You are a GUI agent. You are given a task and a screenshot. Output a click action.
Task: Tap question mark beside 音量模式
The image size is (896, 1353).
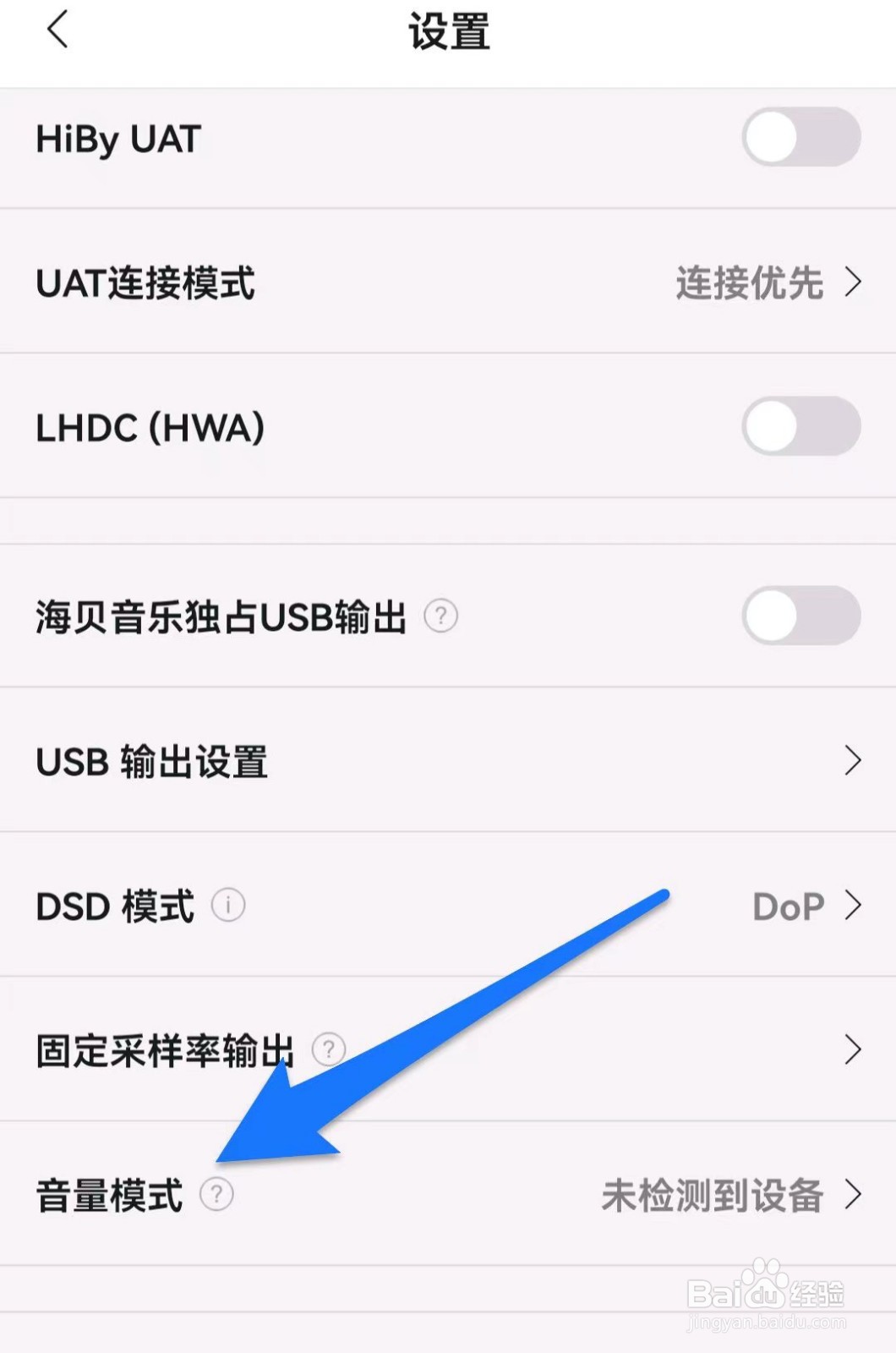[x=218, y=1194]
